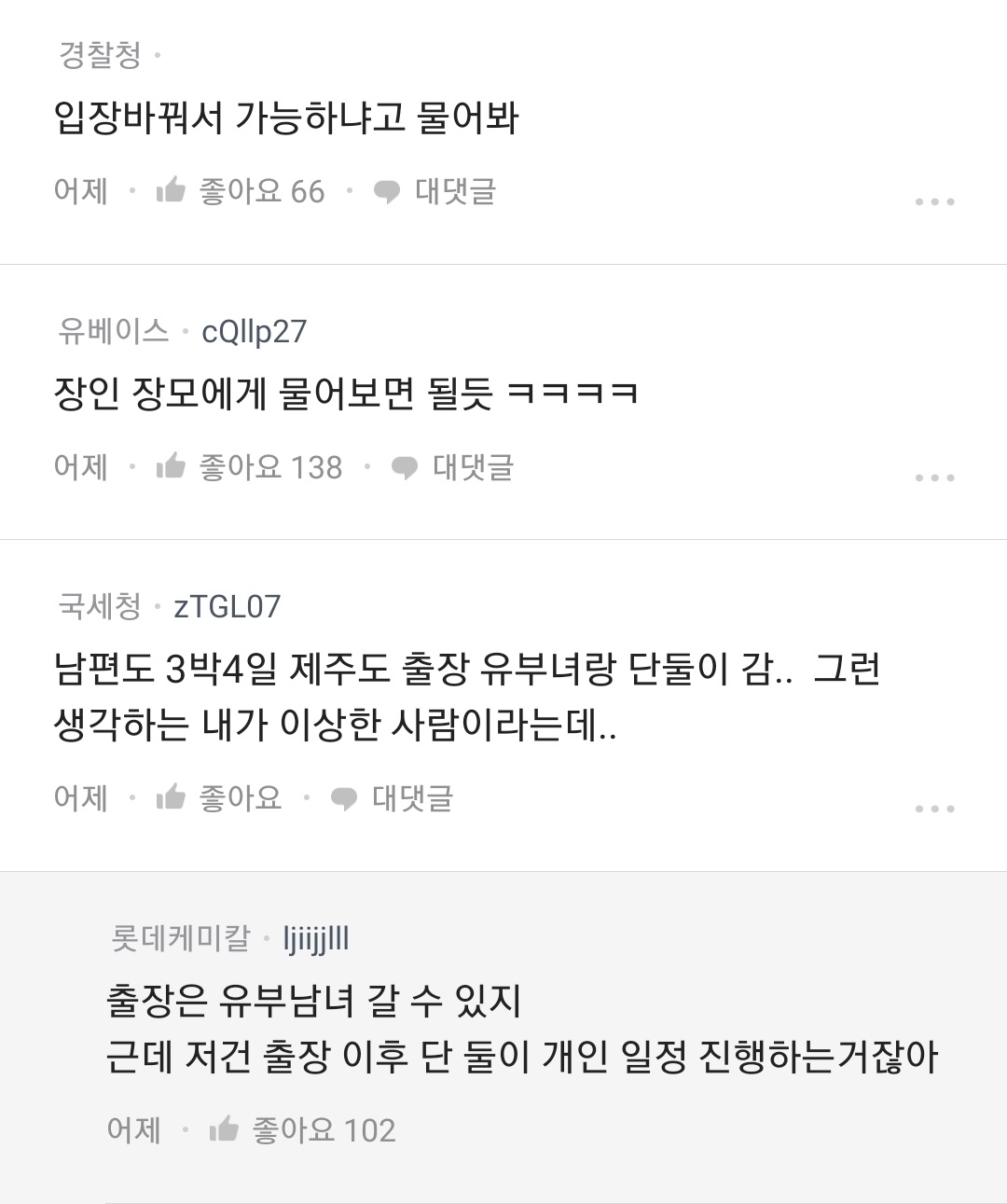Reply to the 유베이스 comment

pos(452,466)
